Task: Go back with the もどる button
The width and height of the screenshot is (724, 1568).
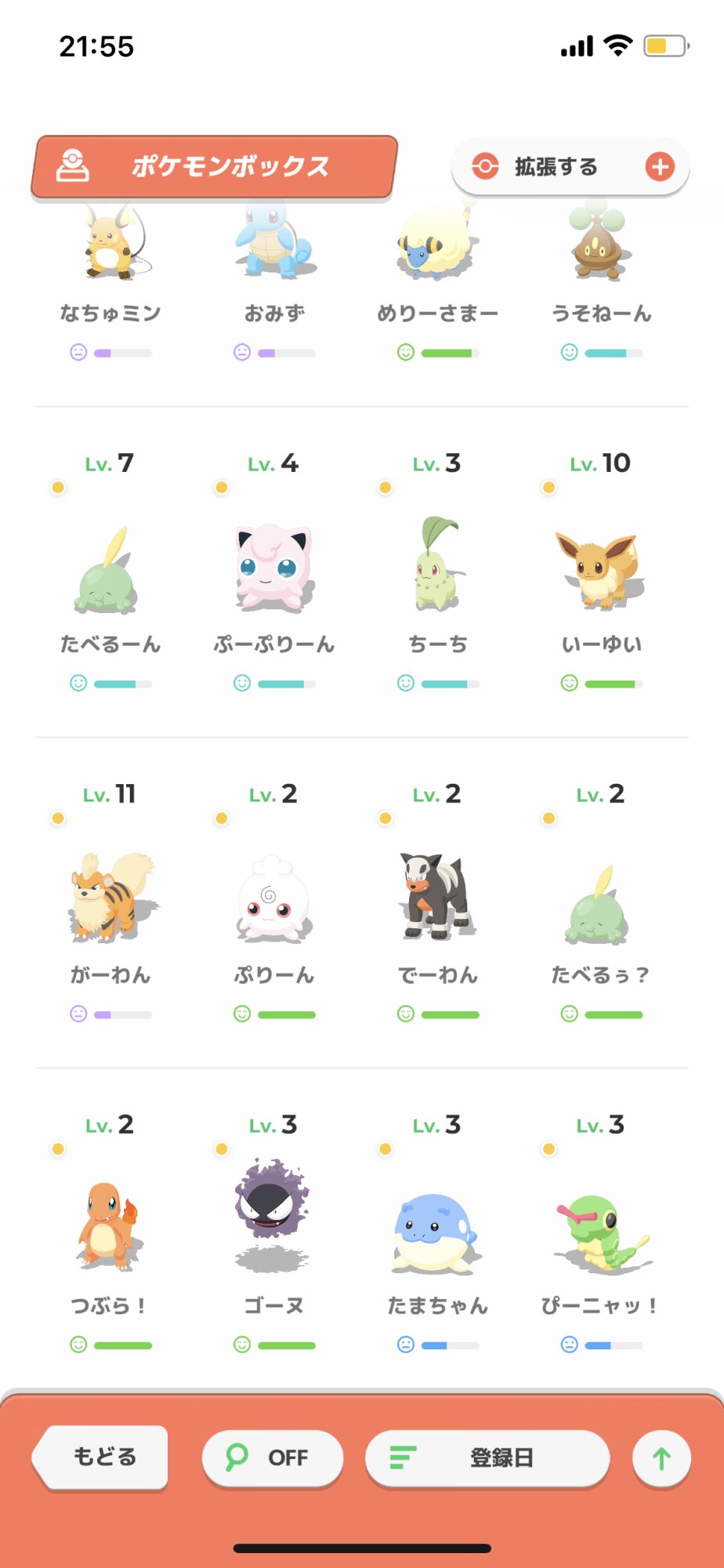Action: 100,1457
